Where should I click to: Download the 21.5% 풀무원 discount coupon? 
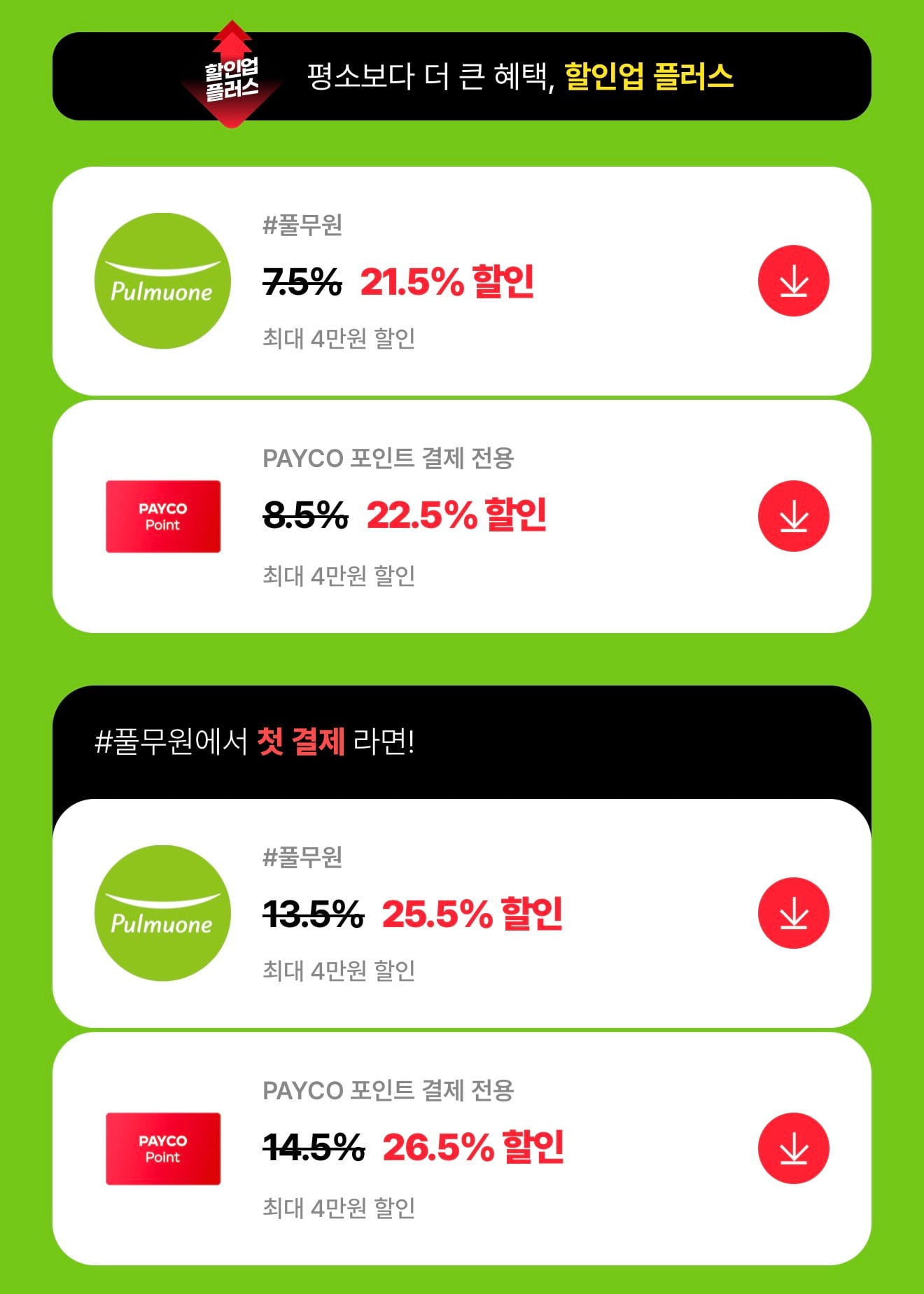point(793,281)
